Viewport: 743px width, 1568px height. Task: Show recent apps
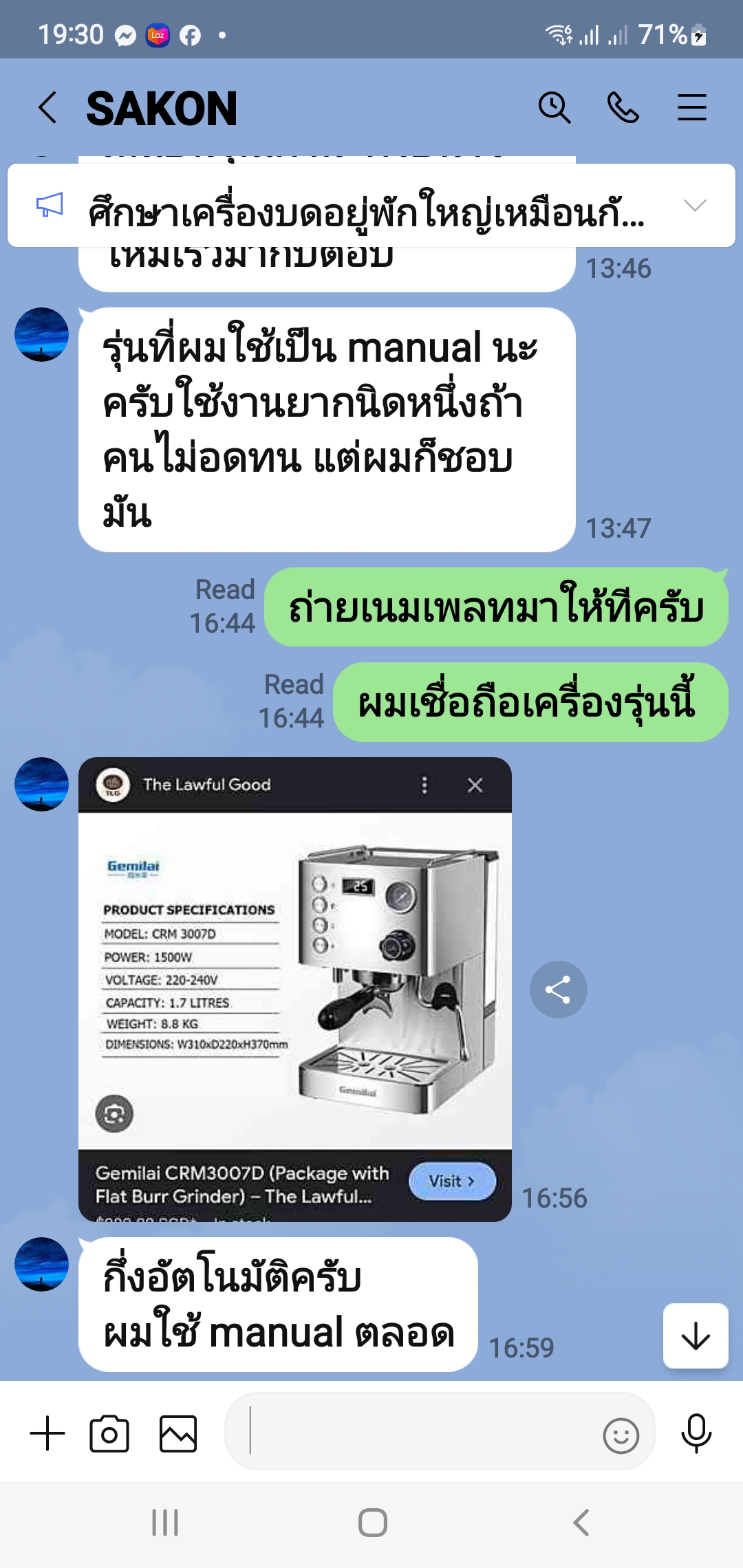tap(165, 1523)
